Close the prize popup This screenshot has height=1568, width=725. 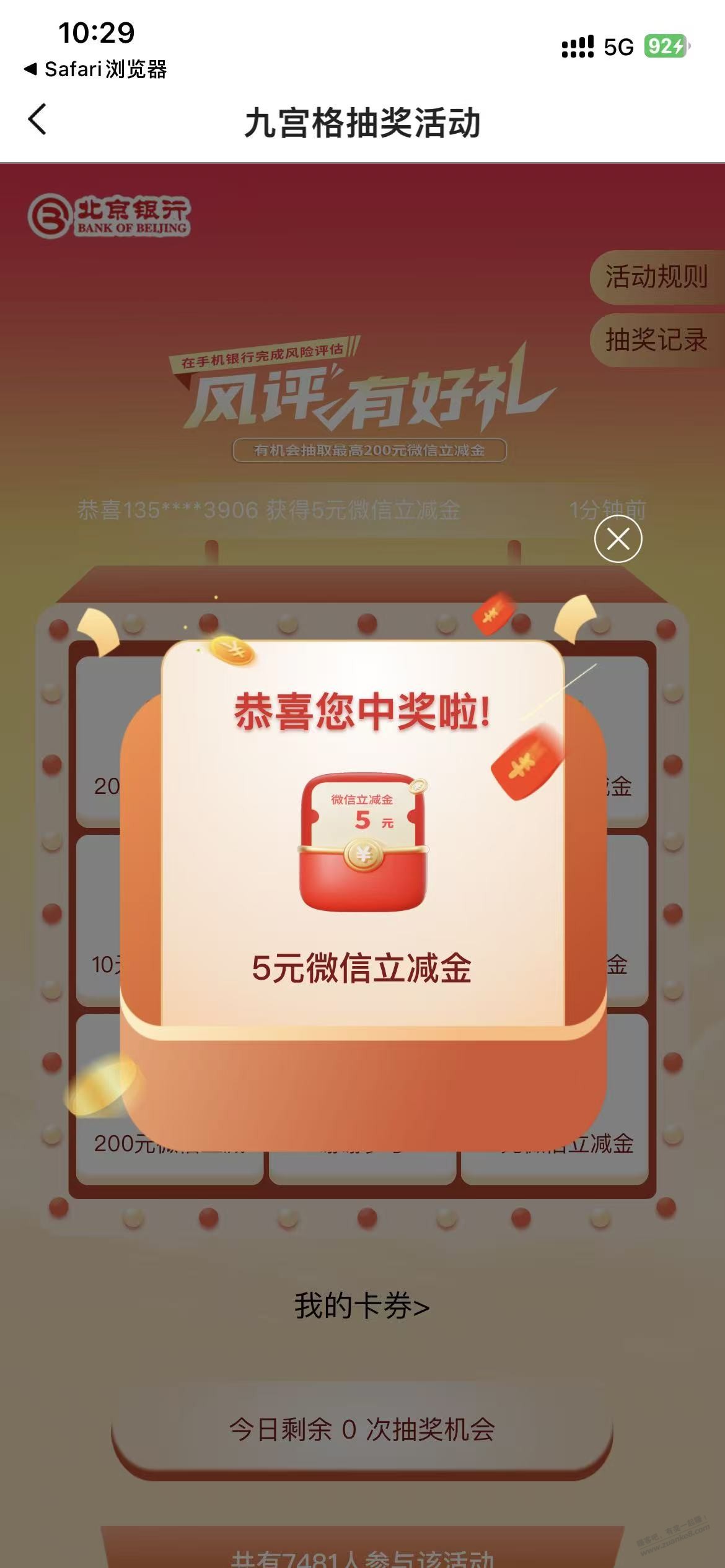[618, 539]
